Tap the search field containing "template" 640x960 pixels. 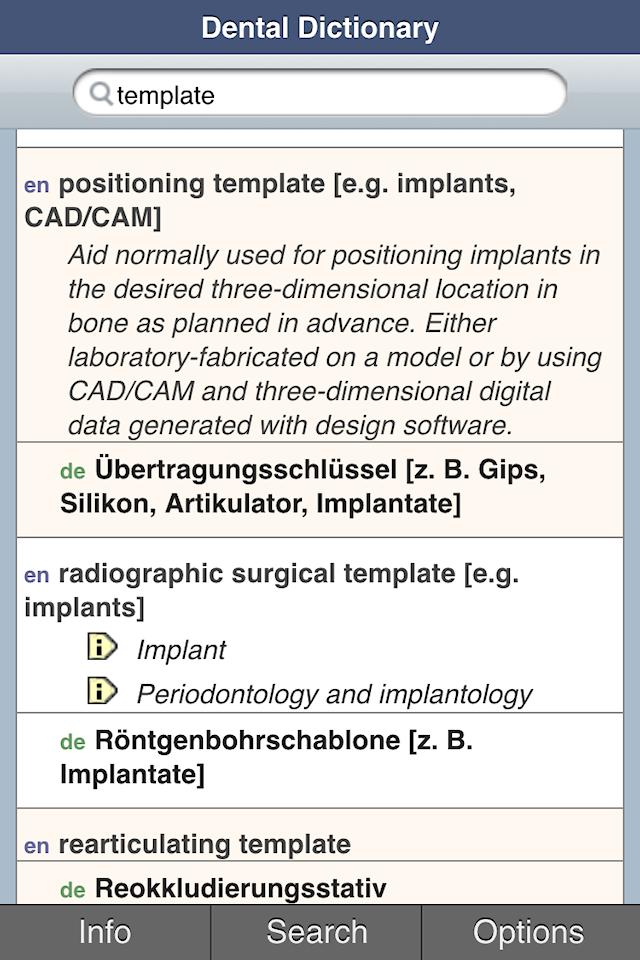[320, 95]
